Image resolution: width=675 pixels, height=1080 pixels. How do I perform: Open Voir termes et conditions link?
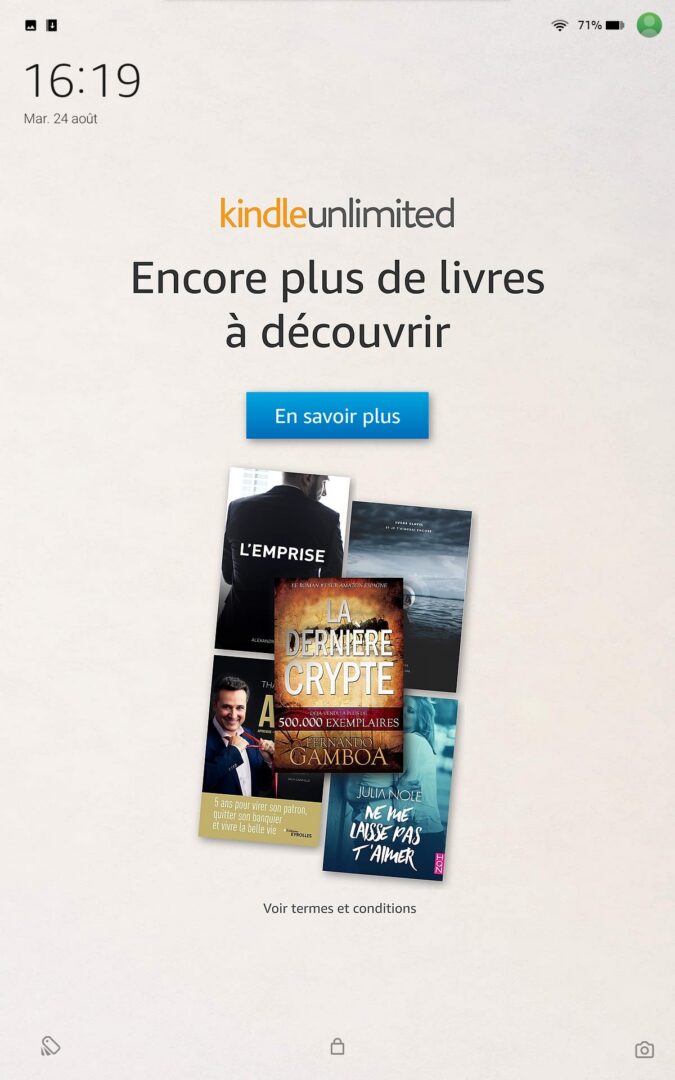tap(340, 908)
